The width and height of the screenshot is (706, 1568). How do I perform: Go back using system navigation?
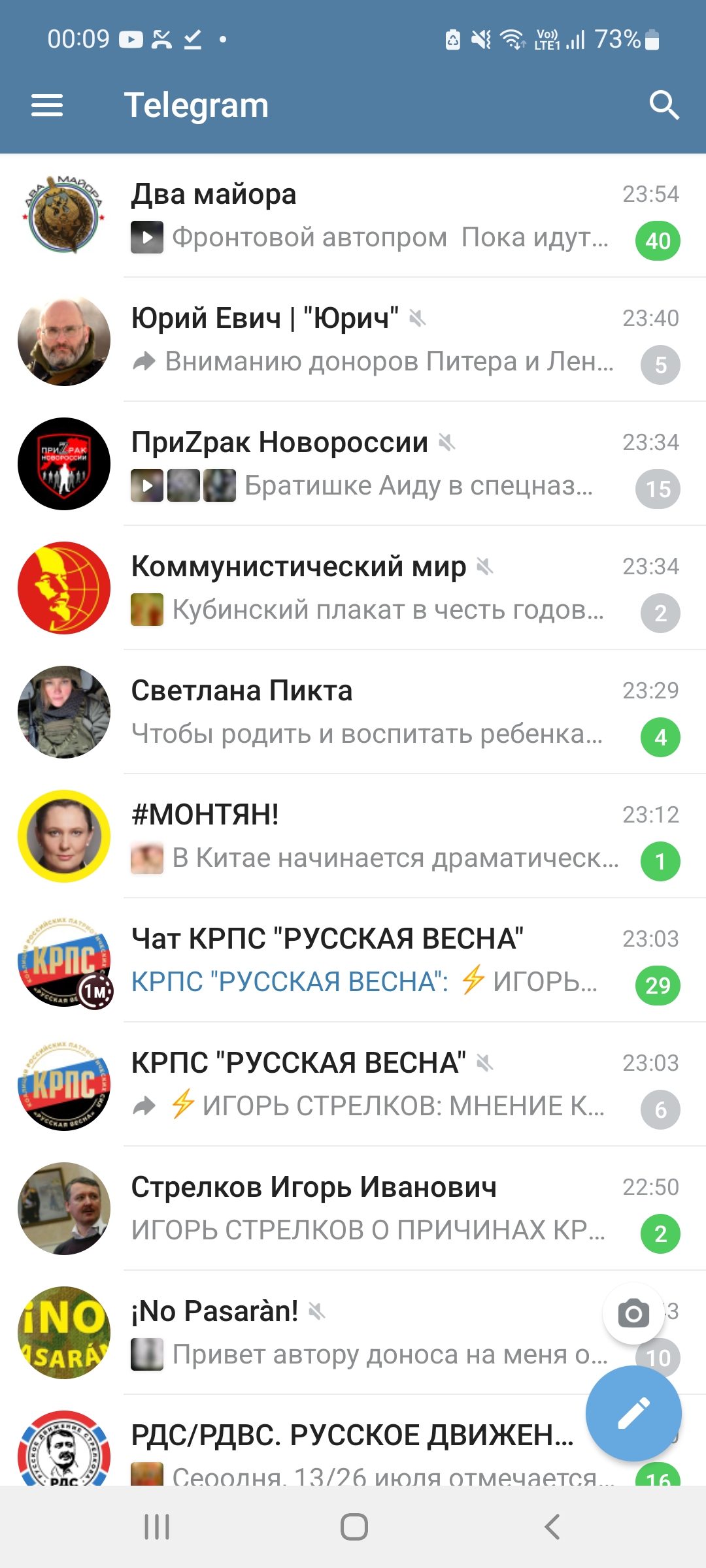coord(552,1527)
